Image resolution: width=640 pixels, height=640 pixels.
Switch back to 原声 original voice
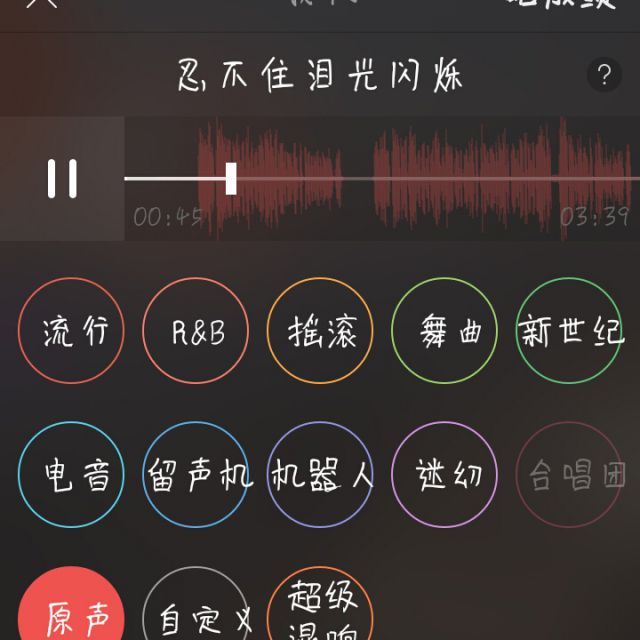click(x=70, y=612)
